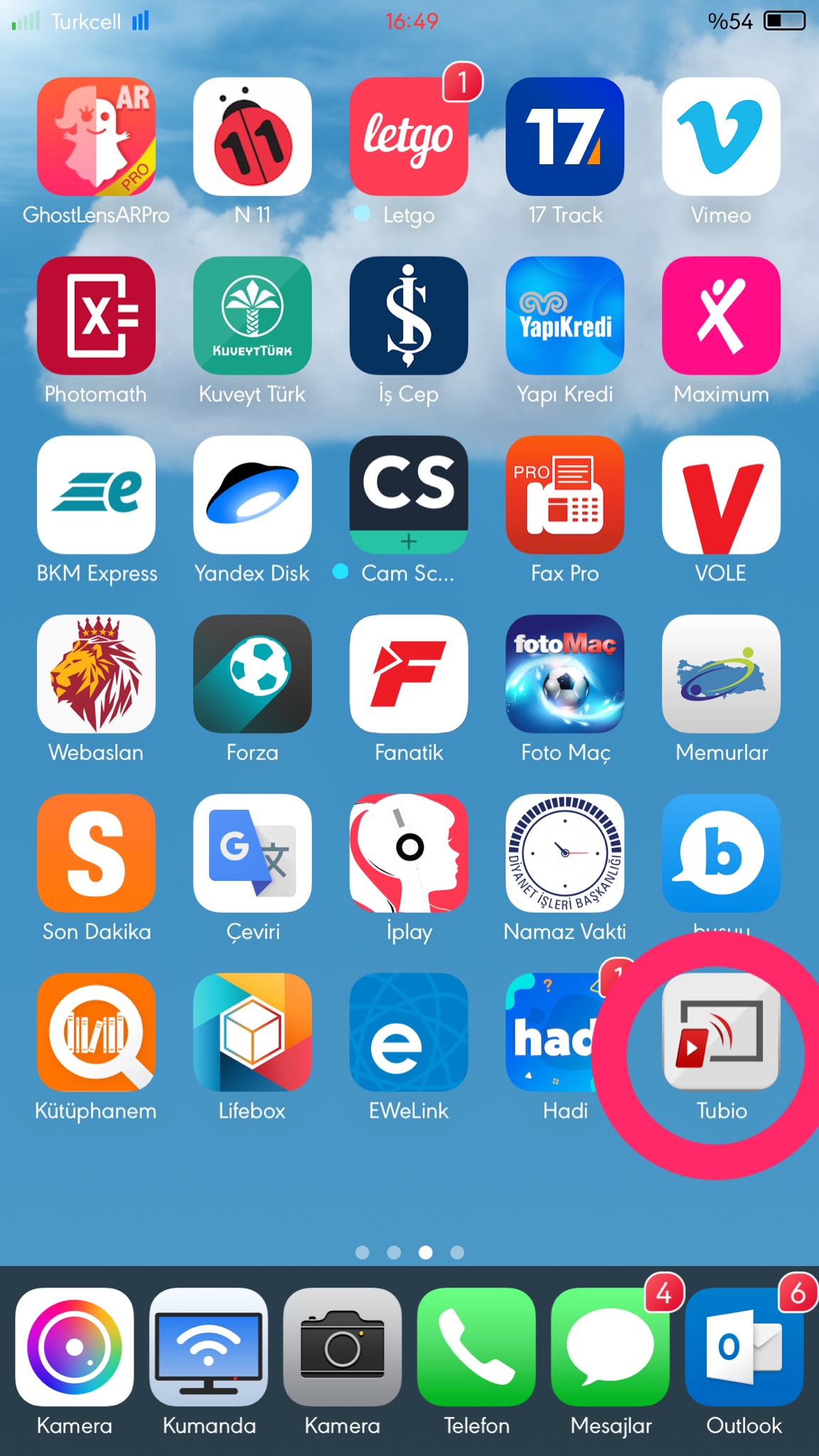Open the EWeLink app
The height and width of the screenshot is (1456, 819).
[409, 1032]
